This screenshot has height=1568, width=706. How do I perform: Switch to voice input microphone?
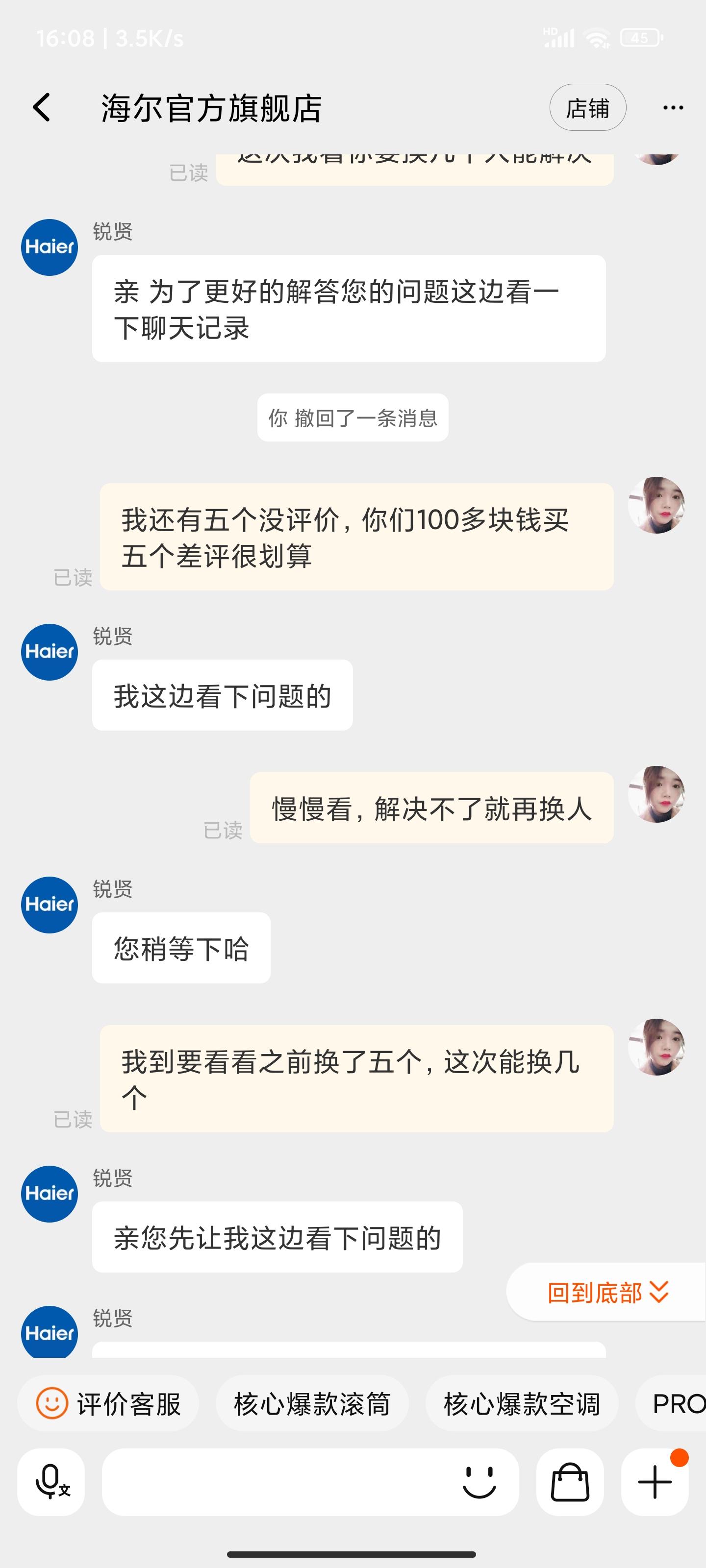click(51, 1482)
